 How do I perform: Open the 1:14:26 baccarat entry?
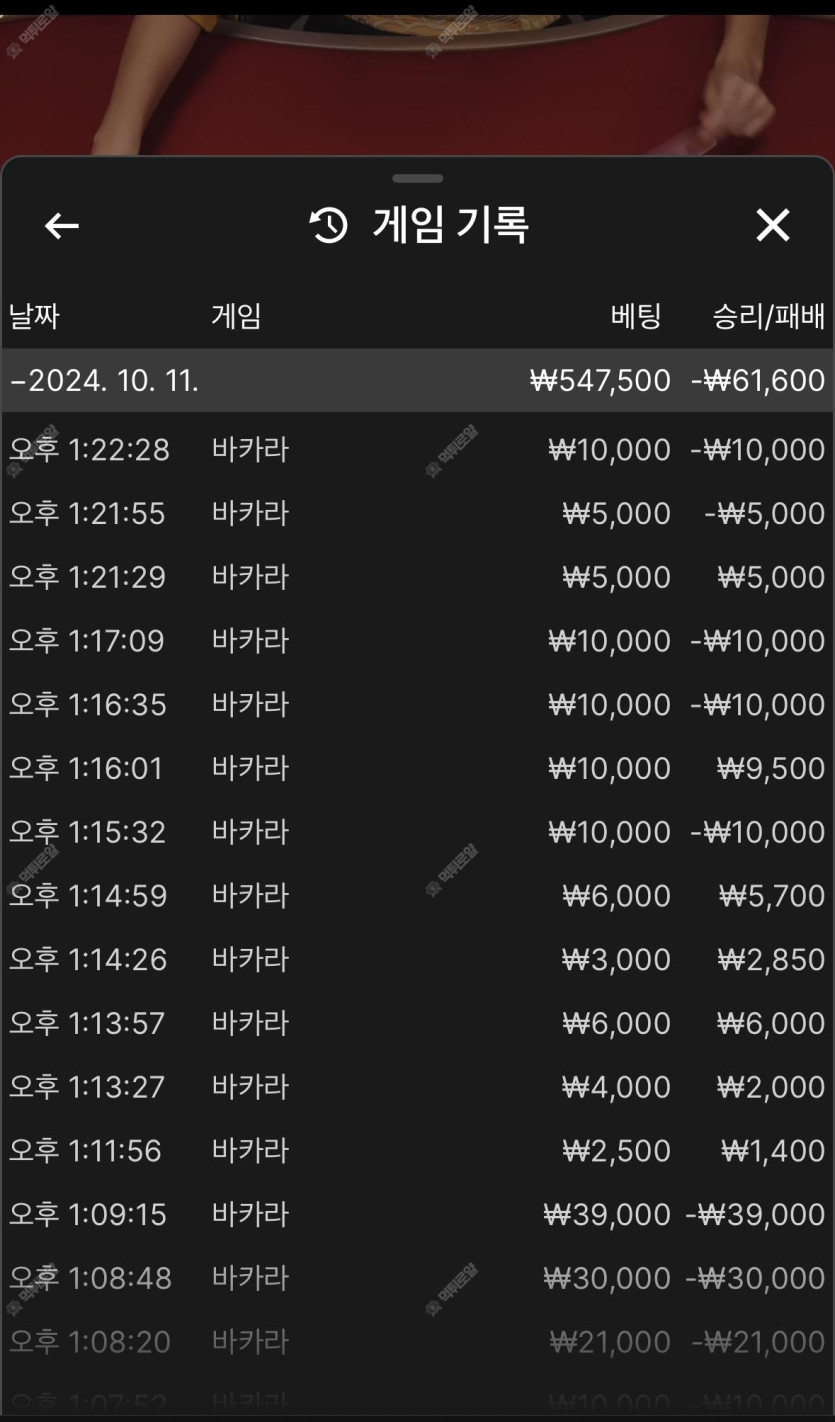click(x=417, y=959)
